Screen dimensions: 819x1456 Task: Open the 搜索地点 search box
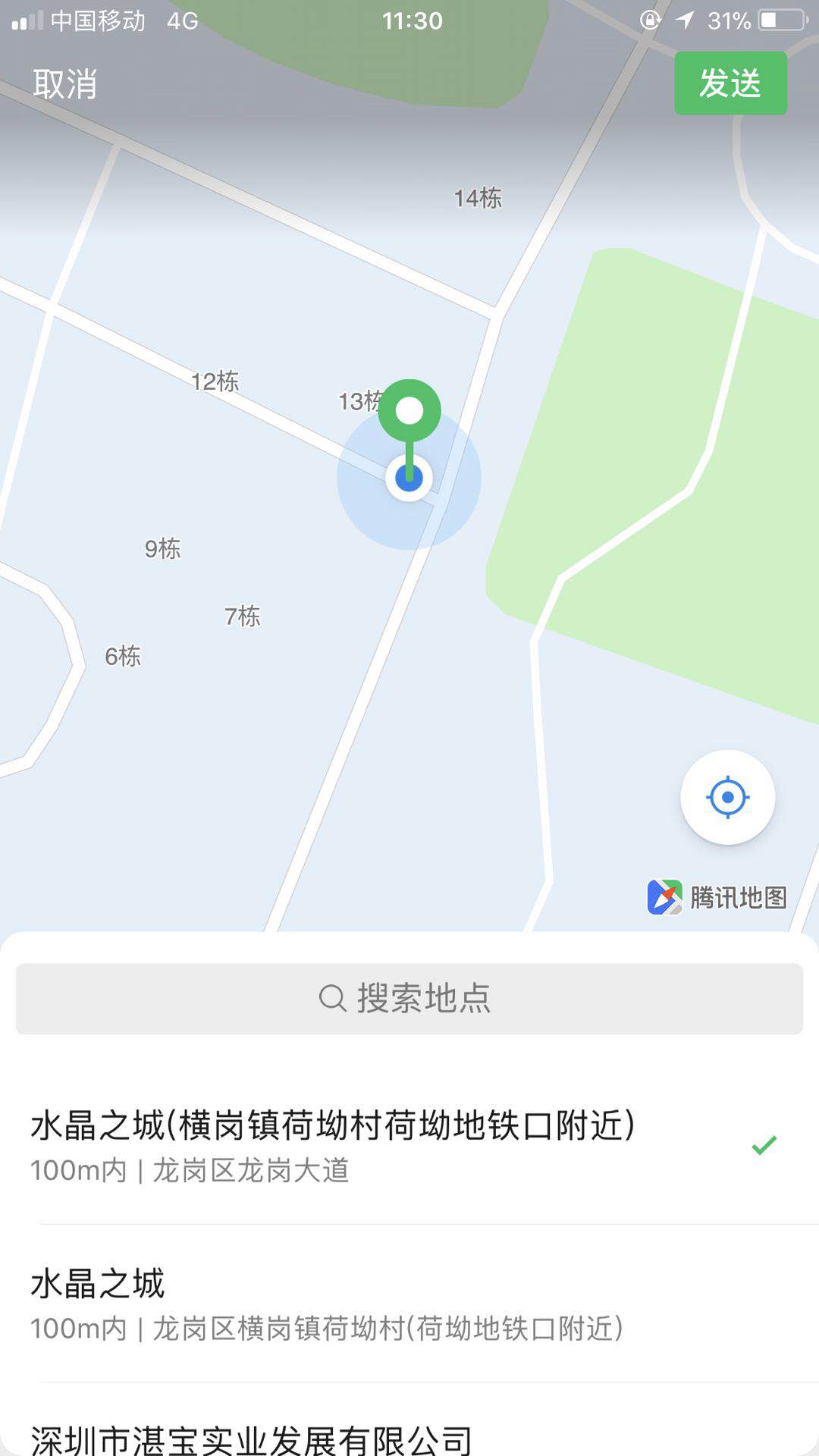pyautogui.click(x=409, y=998)
